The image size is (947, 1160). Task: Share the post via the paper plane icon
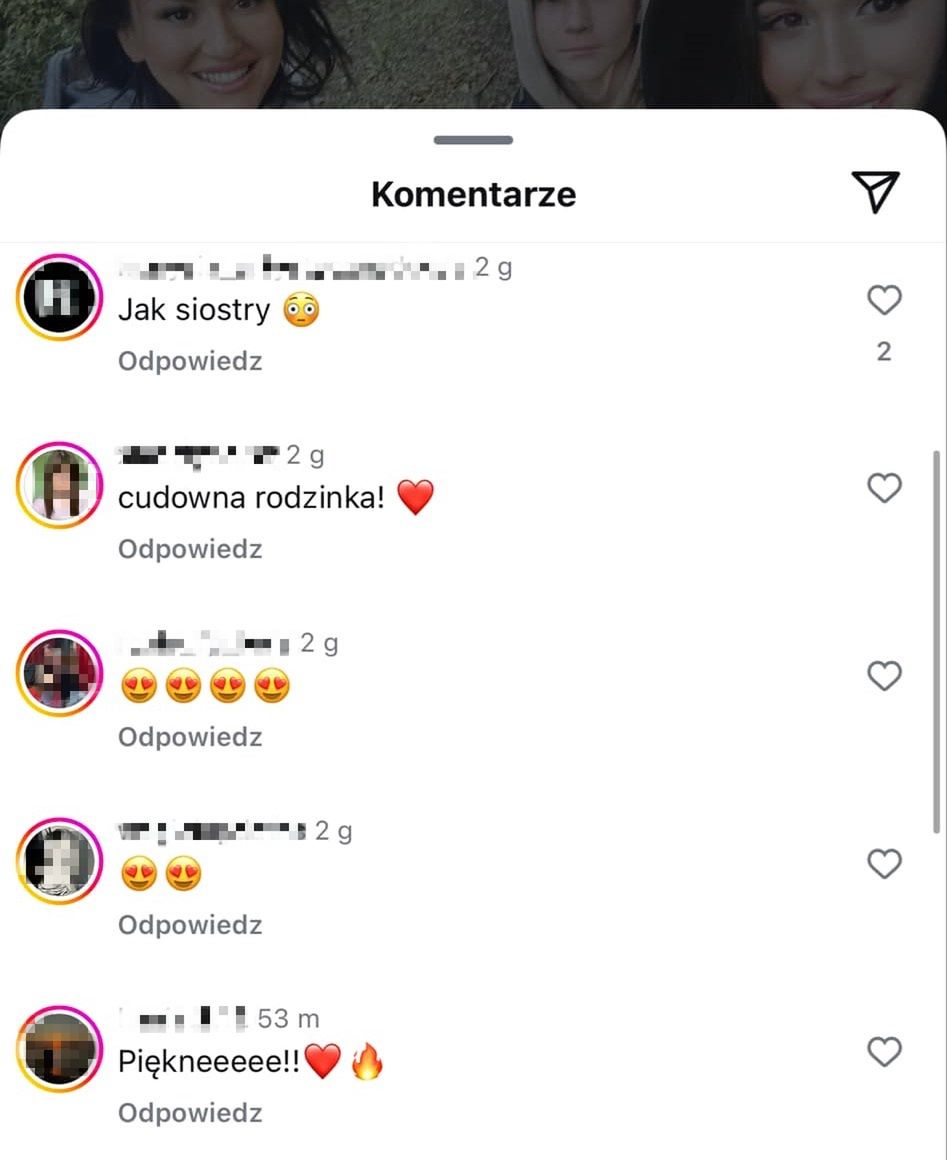875,191
